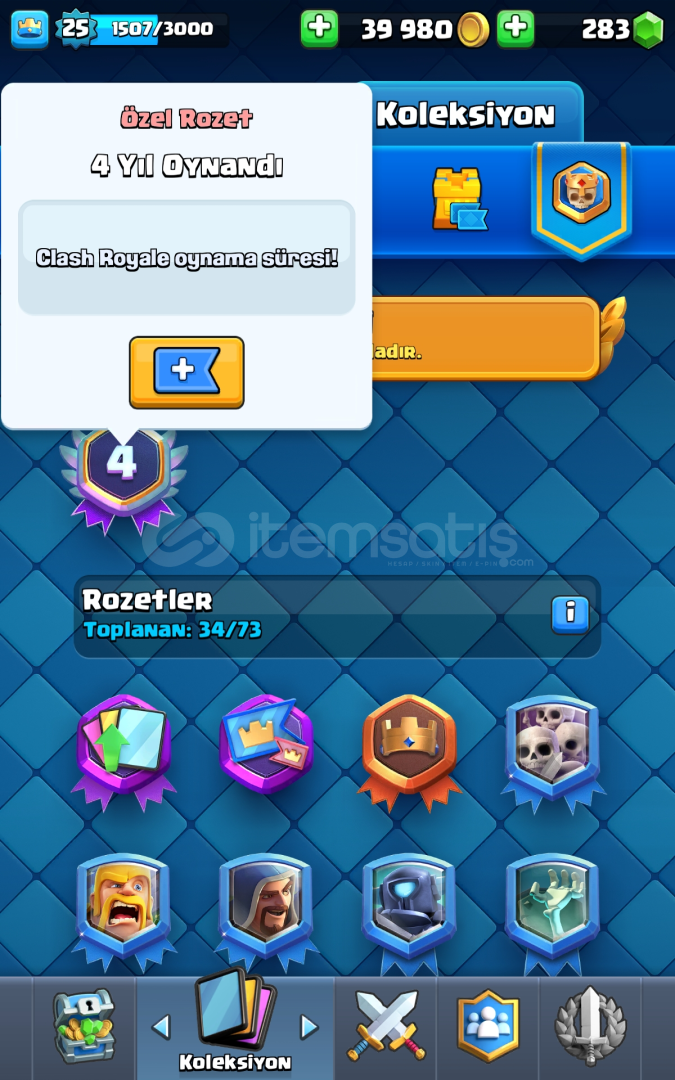Switch to the battle swords tab
This screenshot has height=1080, width=675.
click(386, 1026)
